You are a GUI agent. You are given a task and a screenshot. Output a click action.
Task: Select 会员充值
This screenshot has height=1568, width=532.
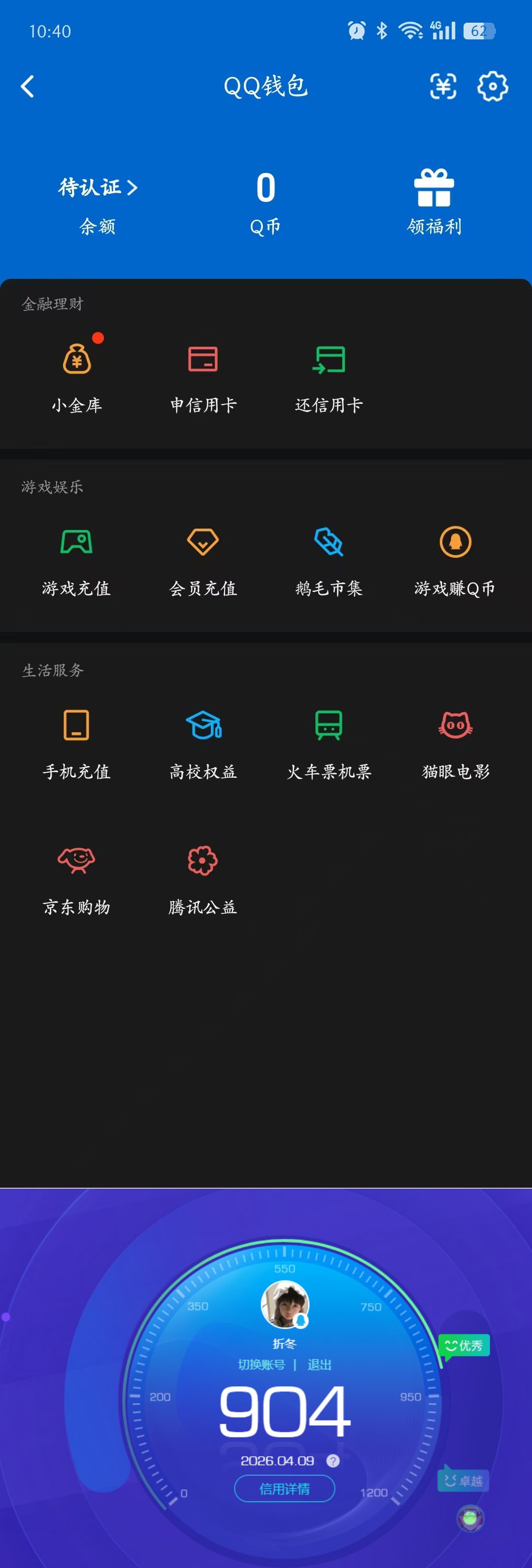tap(202, 558)
